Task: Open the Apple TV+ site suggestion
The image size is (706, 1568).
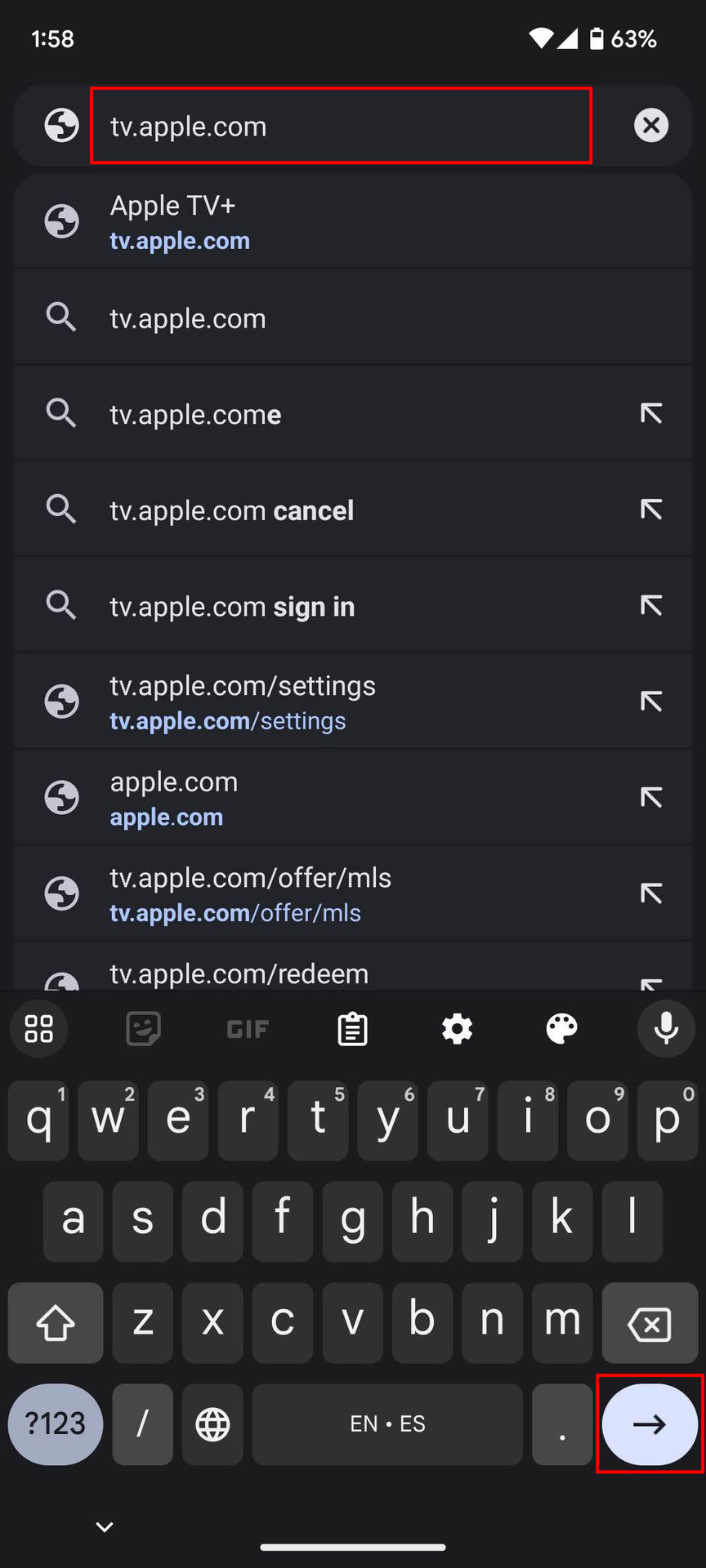Action: (x=353, y=222)
